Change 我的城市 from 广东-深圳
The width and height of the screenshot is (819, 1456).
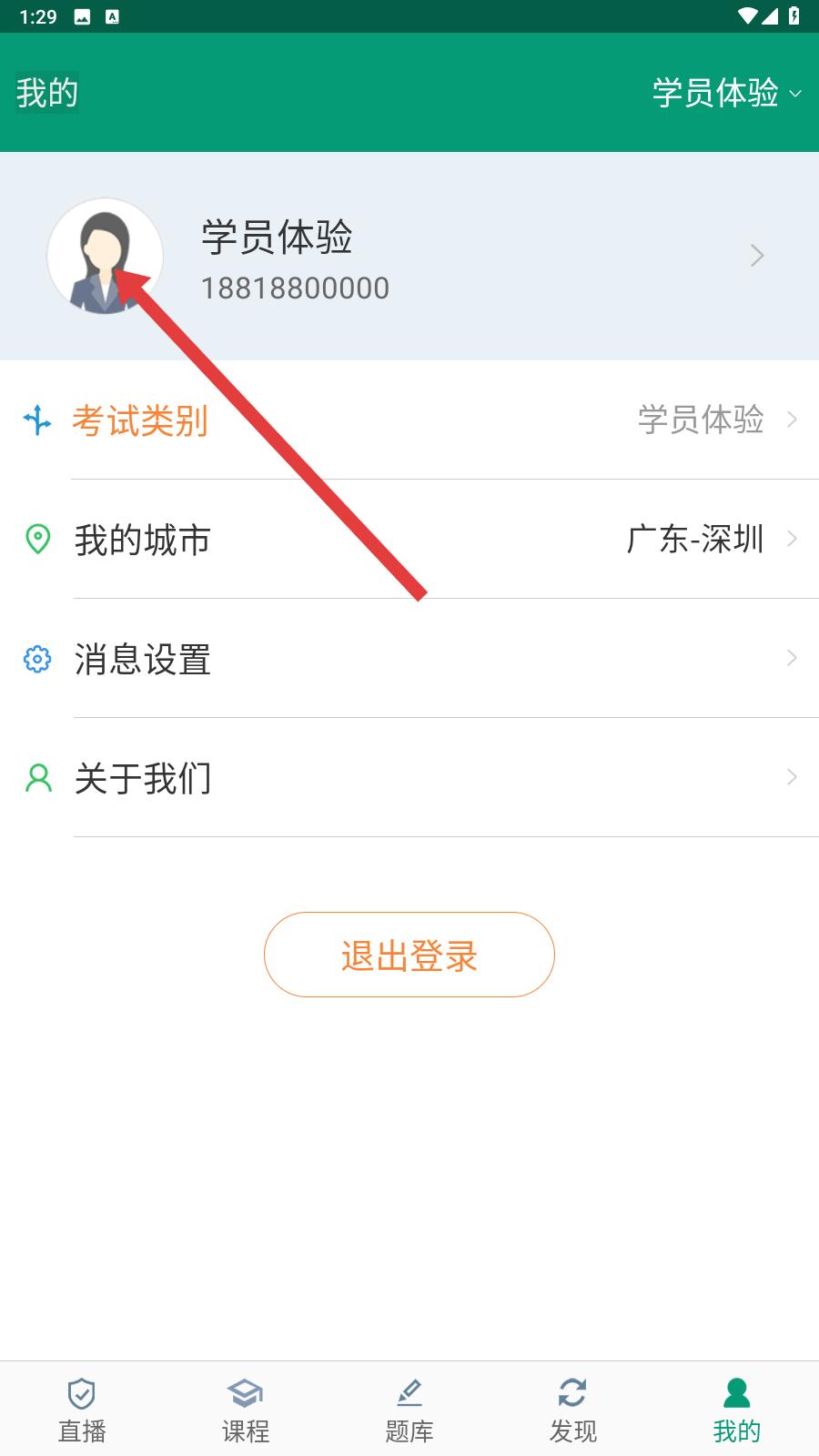coord(409,539)
